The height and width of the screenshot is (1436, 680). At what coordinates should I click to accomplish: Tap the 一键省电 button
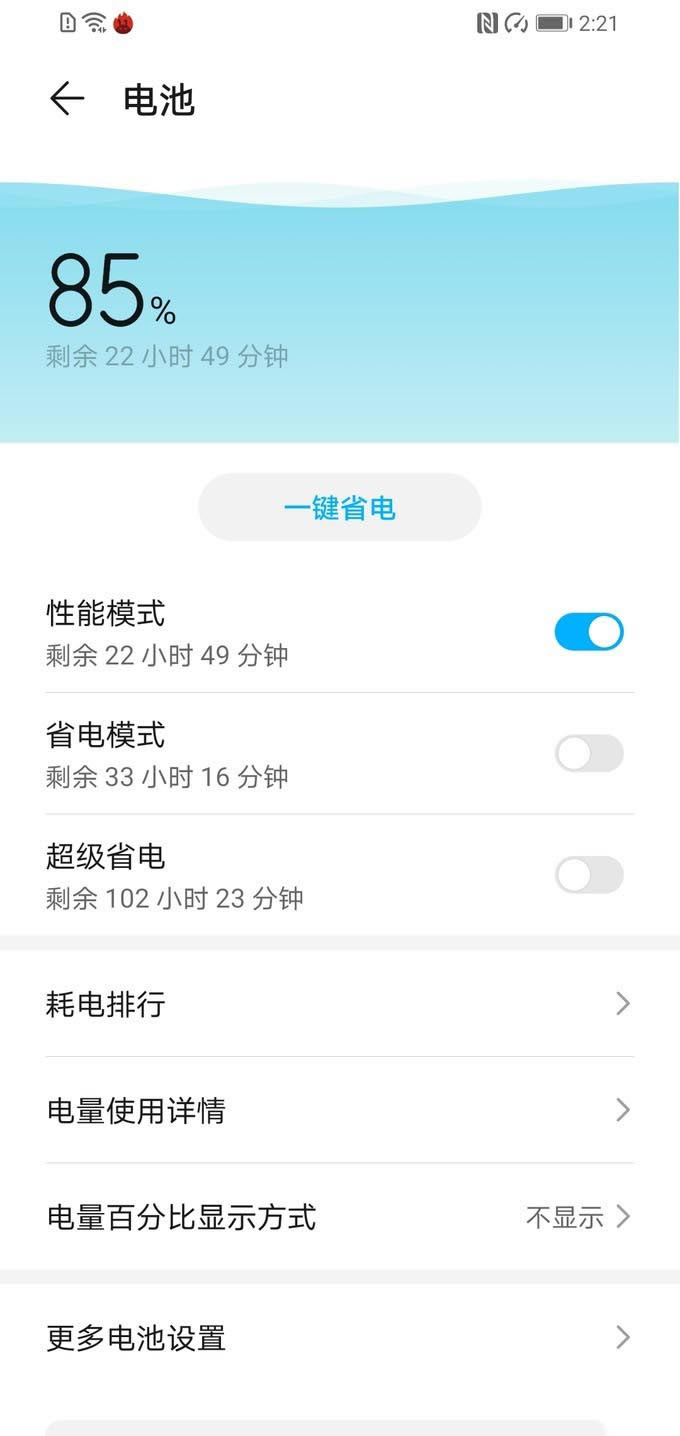pyautogui.click(x=340, y=508)
